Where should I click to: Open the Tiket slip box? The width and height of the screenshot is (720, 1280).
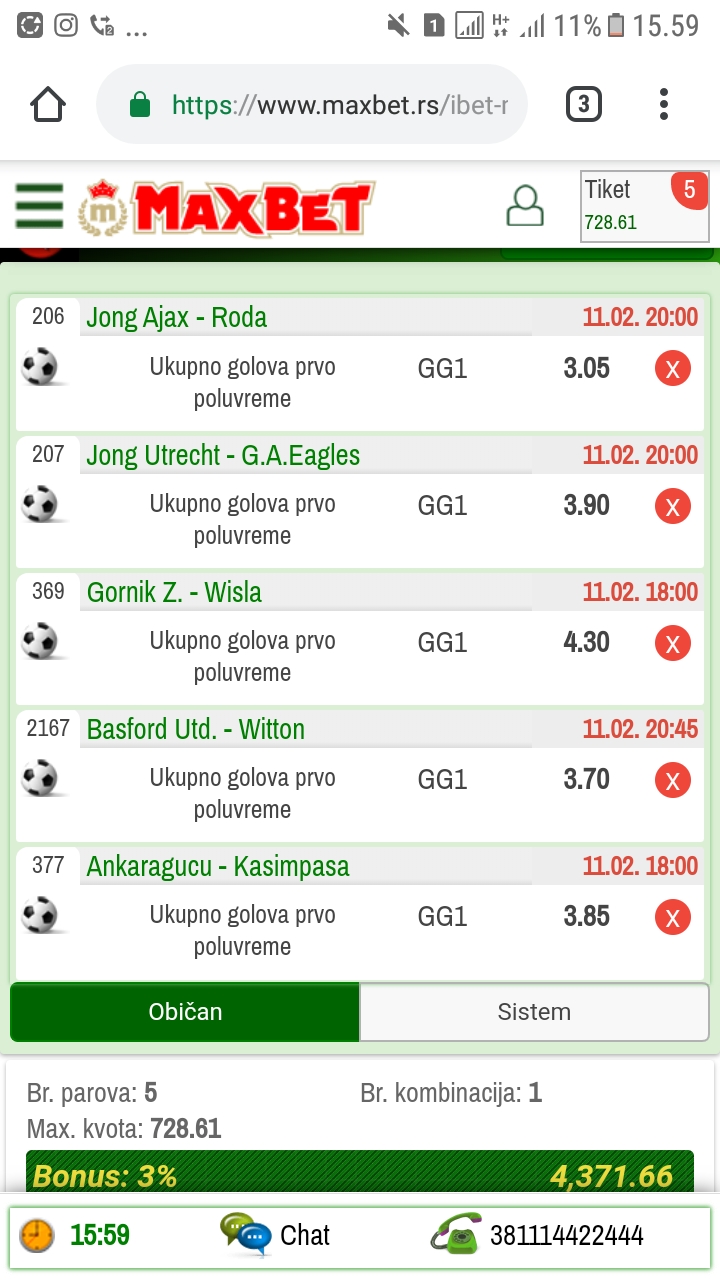[644, 206]
